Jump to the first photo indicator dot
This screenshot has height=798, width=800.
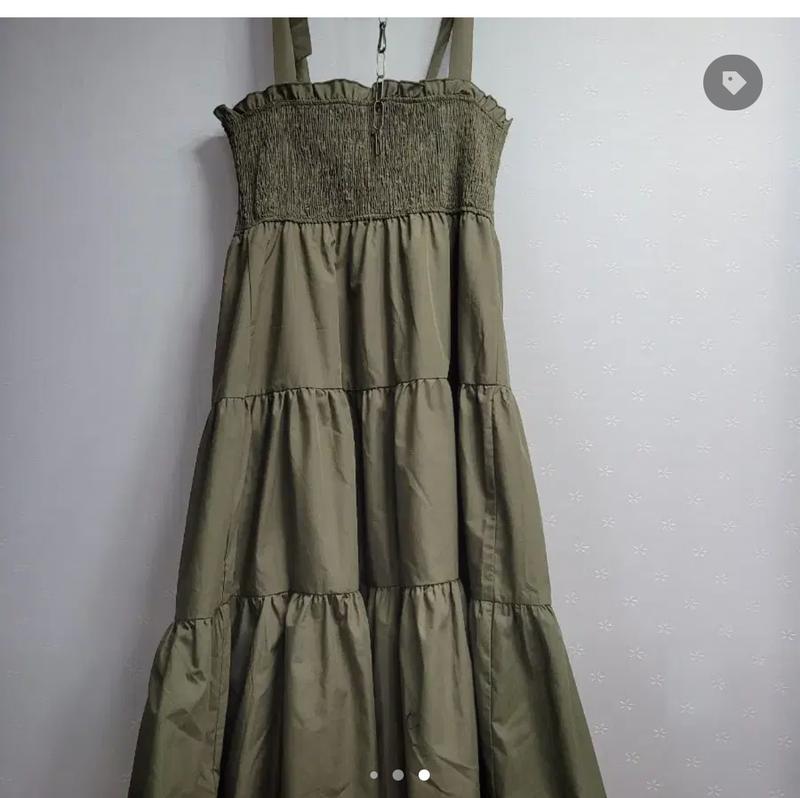[x=374, y=775]
